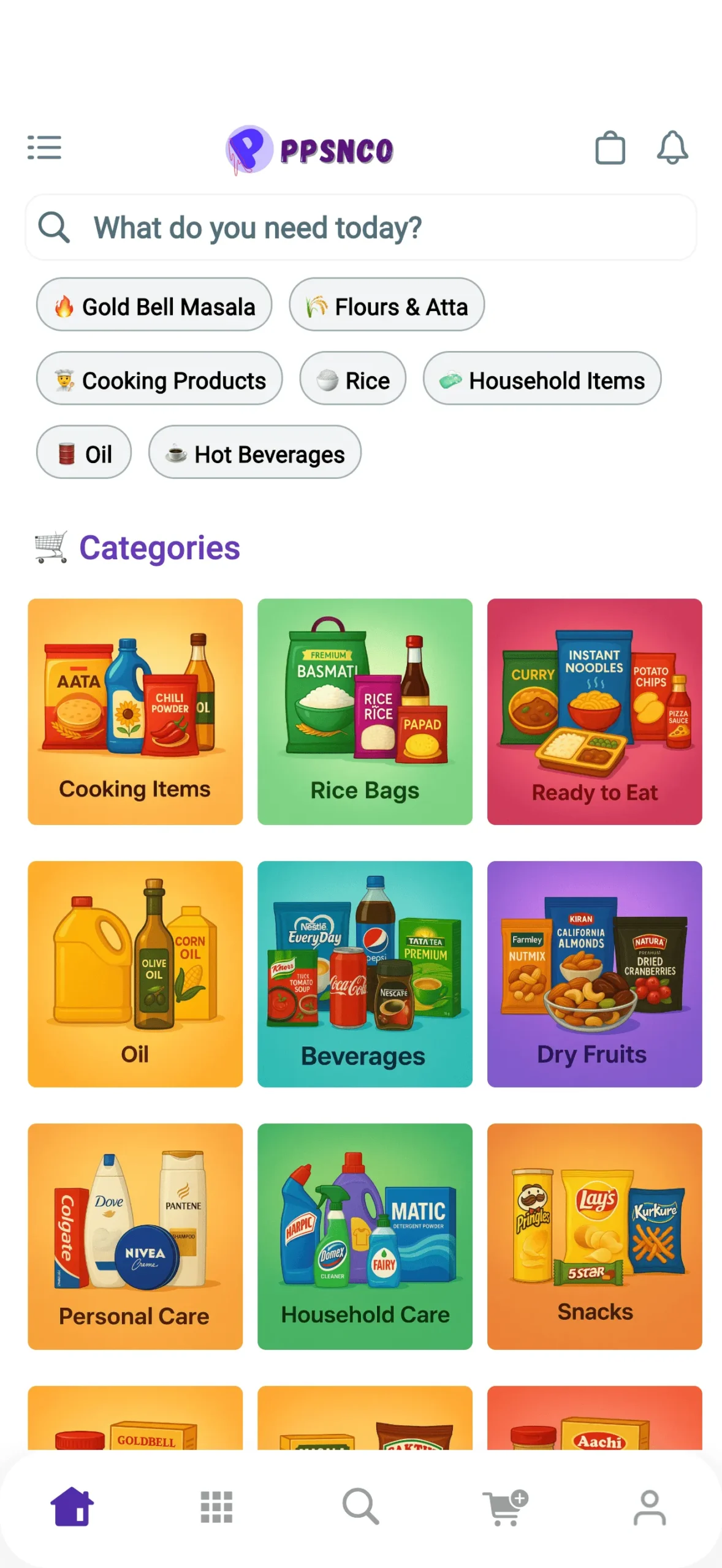
Task: Tap the magnifier inside the search bar
Action: point(55,226)
